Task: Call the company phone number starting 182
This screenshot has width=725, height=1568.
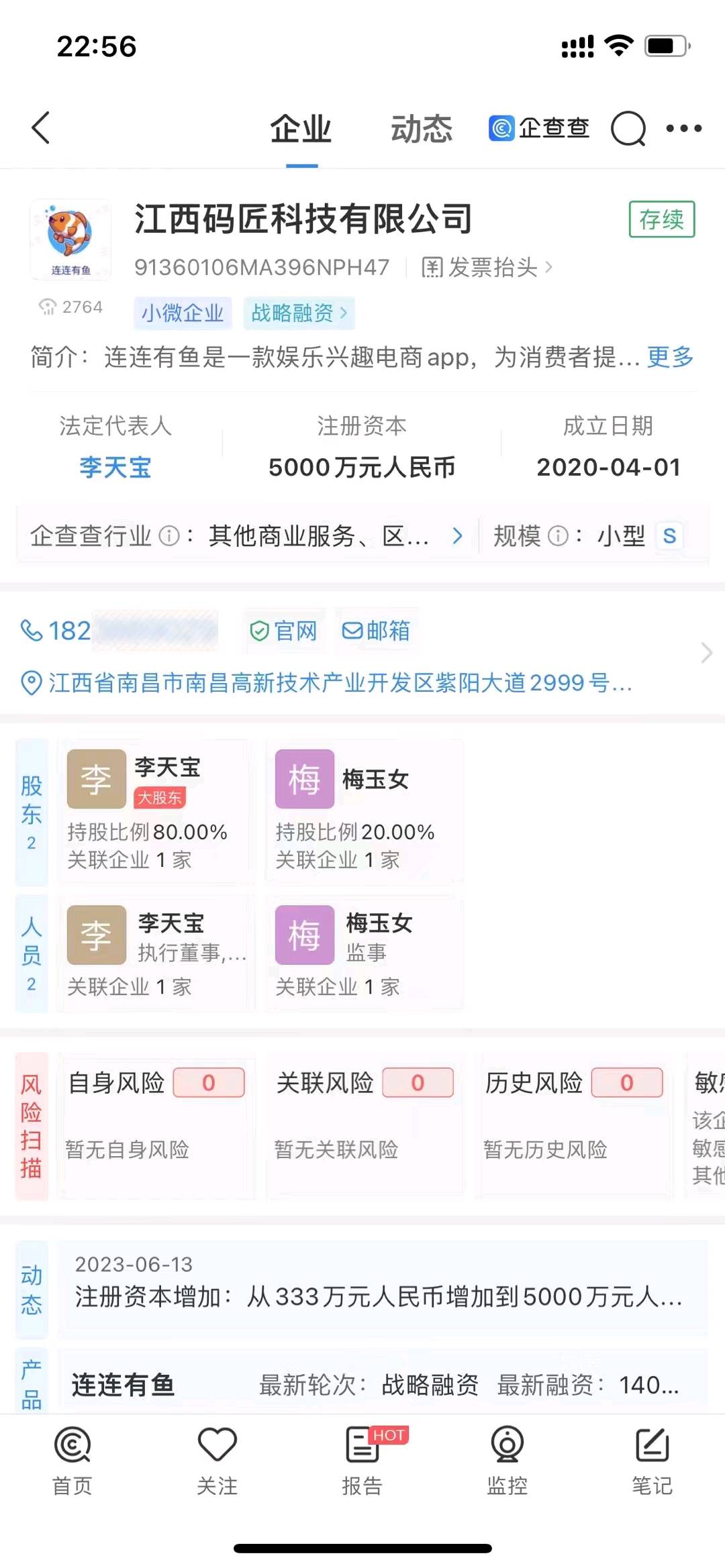Action: tap(119, 631)
